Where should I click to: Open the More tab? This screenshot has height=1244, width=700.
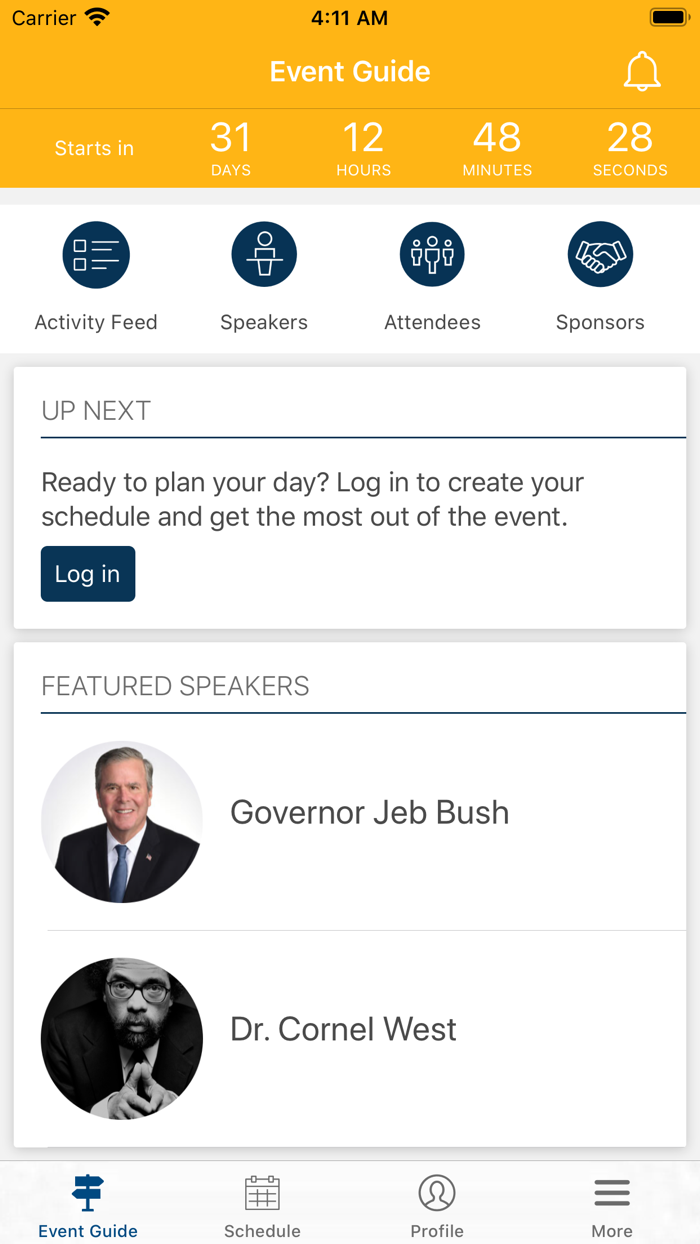[612, 1204]
